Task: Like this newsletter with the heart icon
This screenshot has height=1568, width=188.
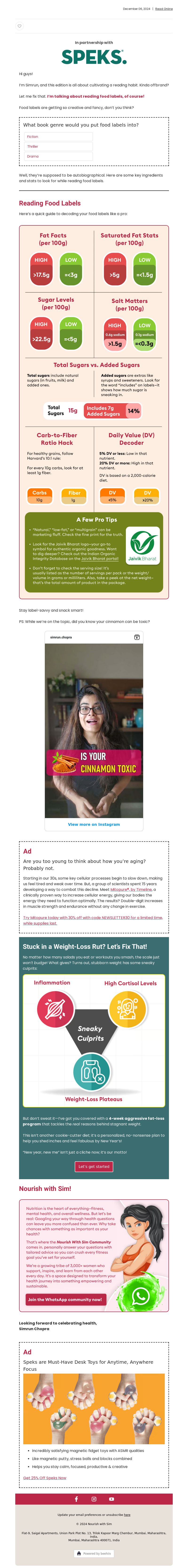Action: (x=20, y=26)
